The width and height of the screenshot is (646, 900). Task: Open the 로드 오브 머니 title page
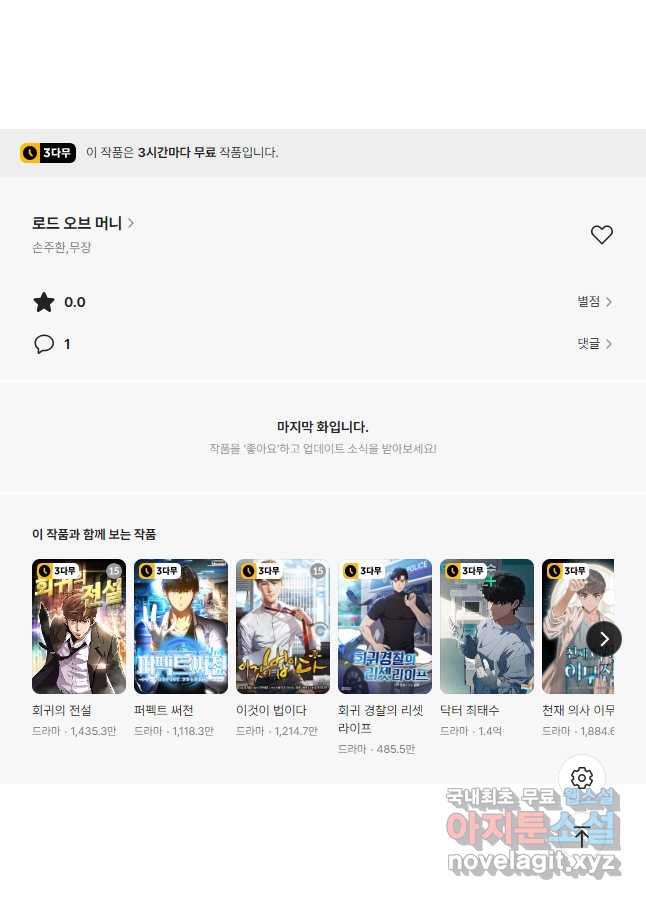pyautogui.click(x=83, y=223)
